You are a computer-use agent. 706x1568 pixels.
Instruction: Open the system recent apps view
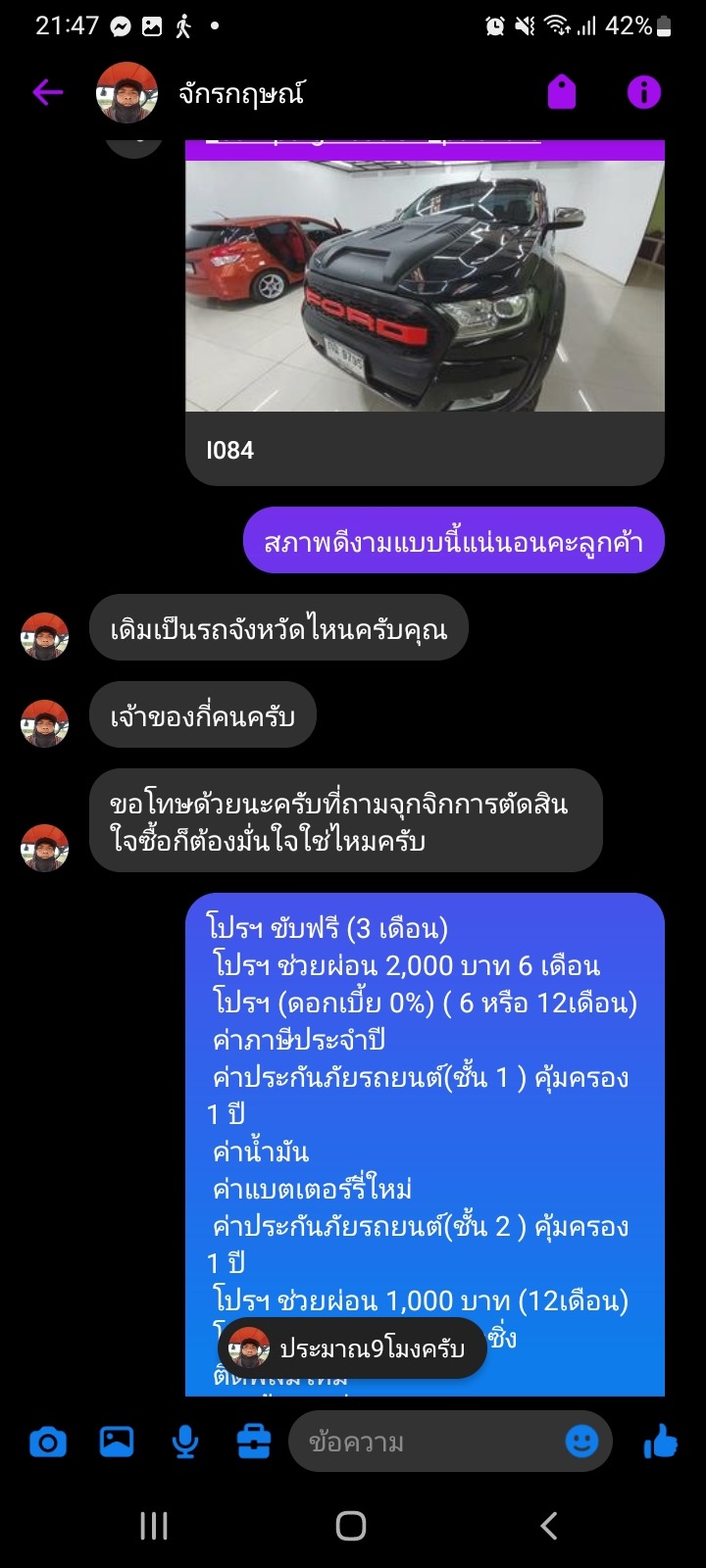click(x=154, y=1526)
